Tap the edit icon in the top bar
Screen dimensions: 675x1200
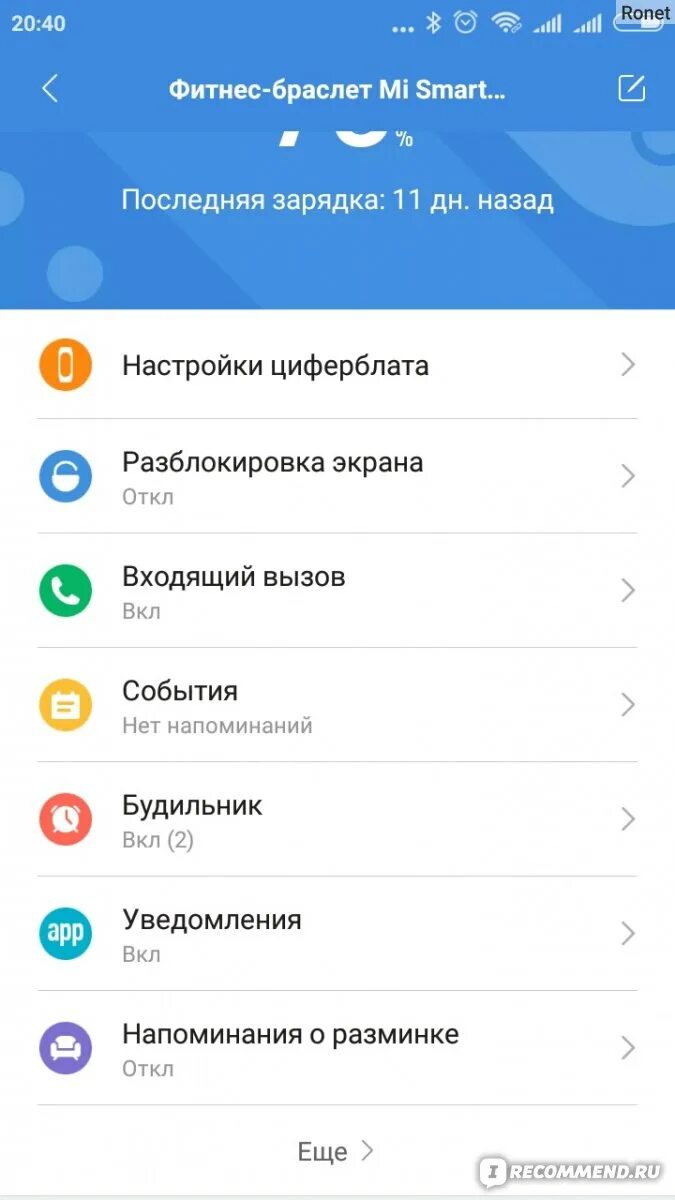[631, 89]
